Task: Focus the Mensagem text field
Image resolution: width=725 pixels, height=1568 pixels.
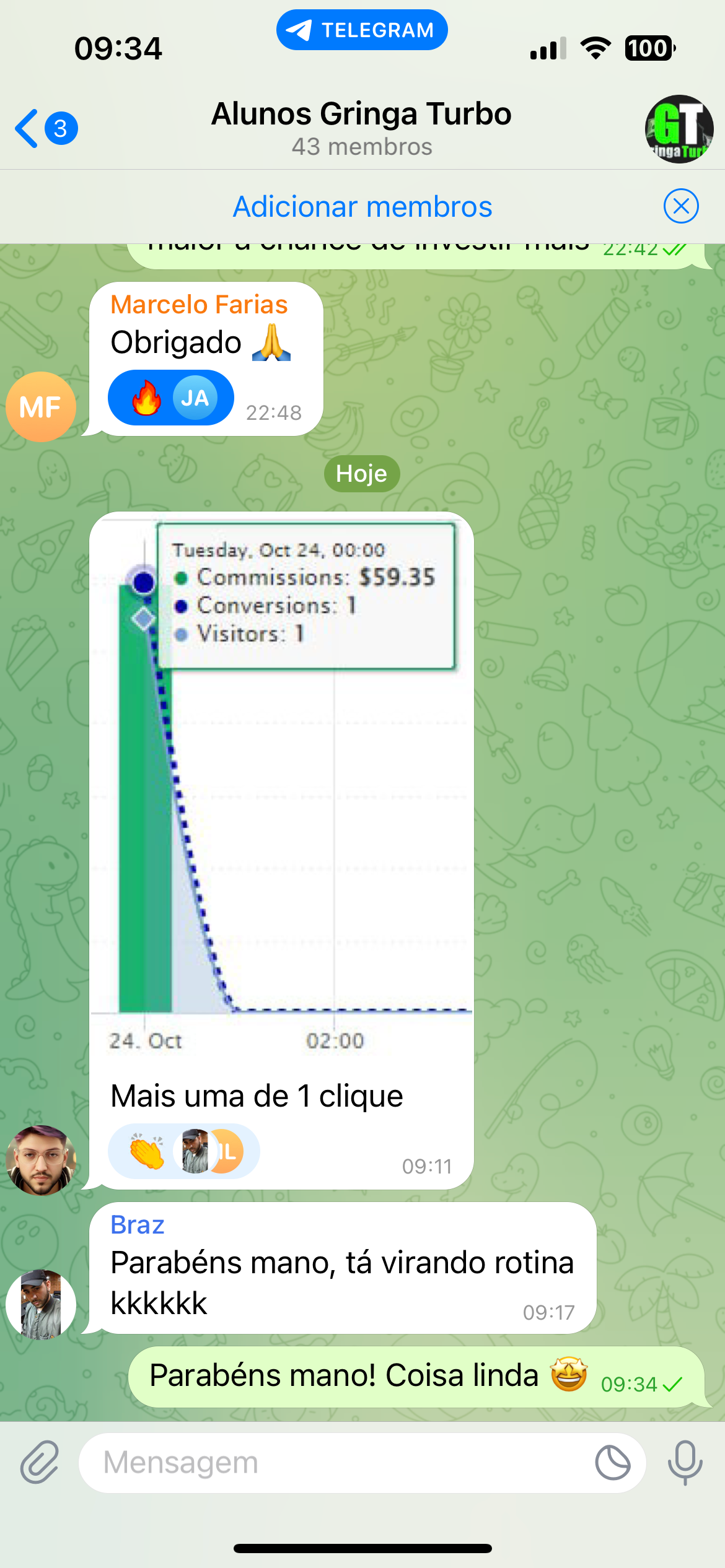Action: coord(335,1463)
